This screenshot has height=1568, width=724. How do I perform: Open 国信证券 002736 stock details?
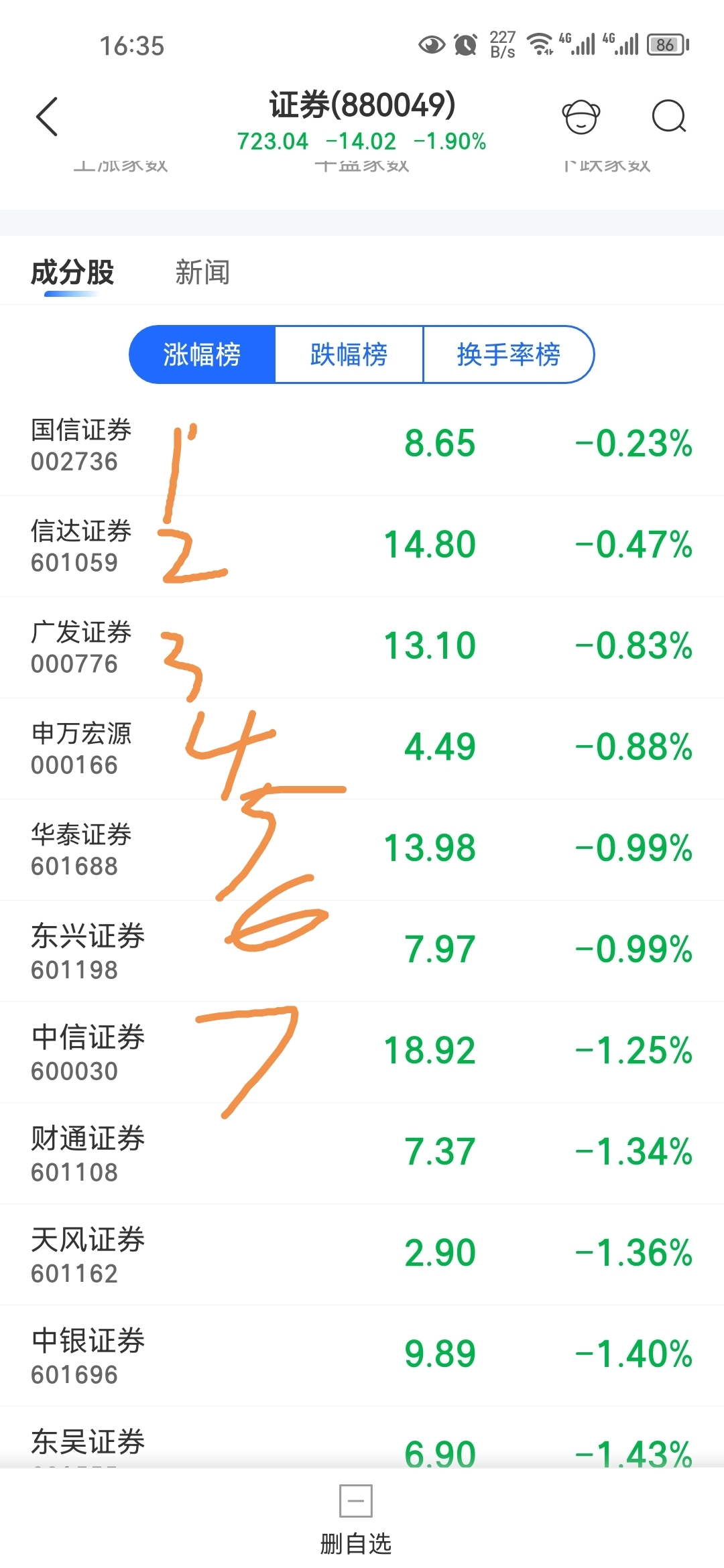coord(362,445)
